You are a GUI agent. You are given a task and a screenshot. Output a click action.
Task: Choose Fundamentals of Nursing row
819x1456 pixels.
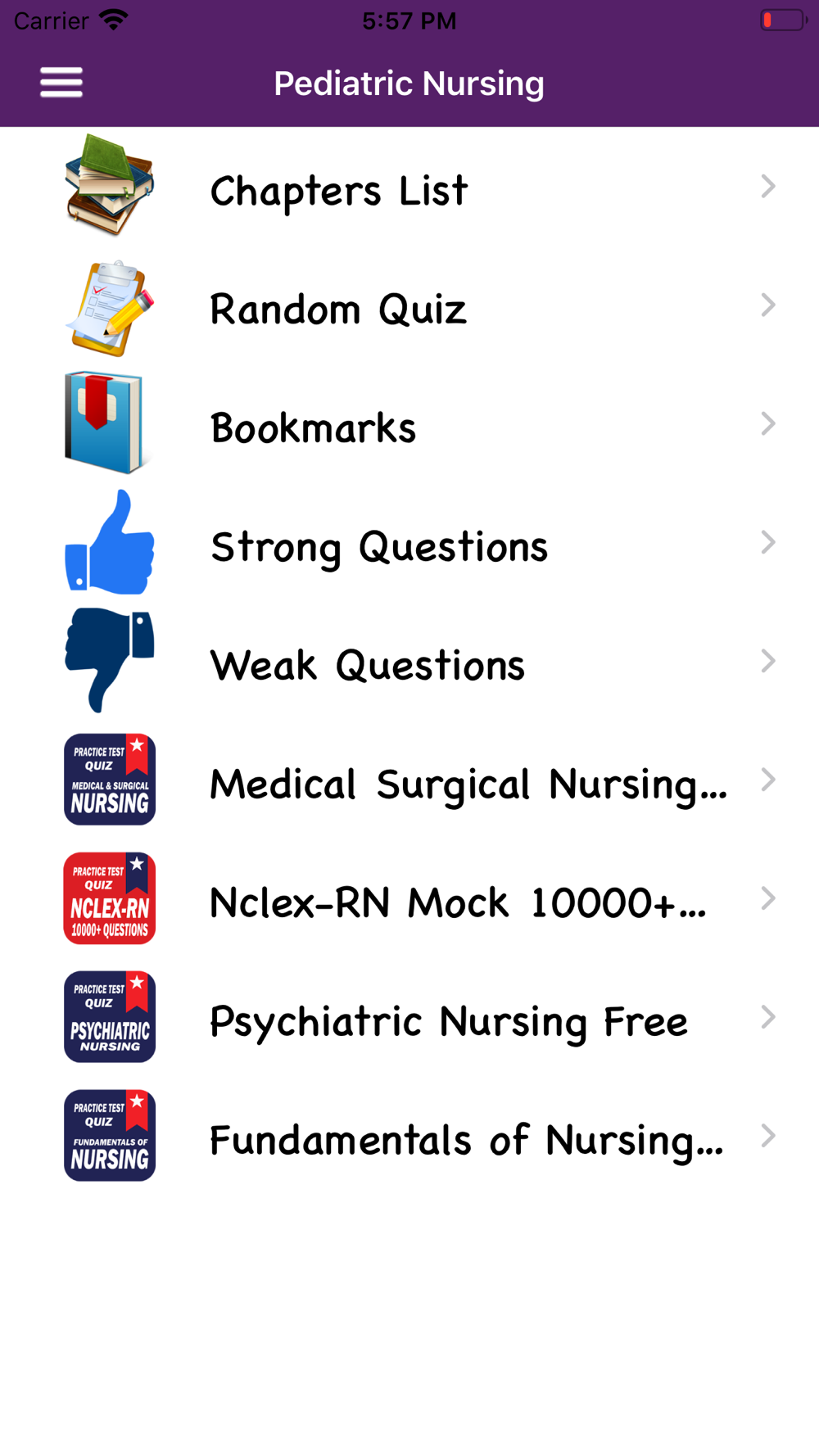coord(409,1137)
